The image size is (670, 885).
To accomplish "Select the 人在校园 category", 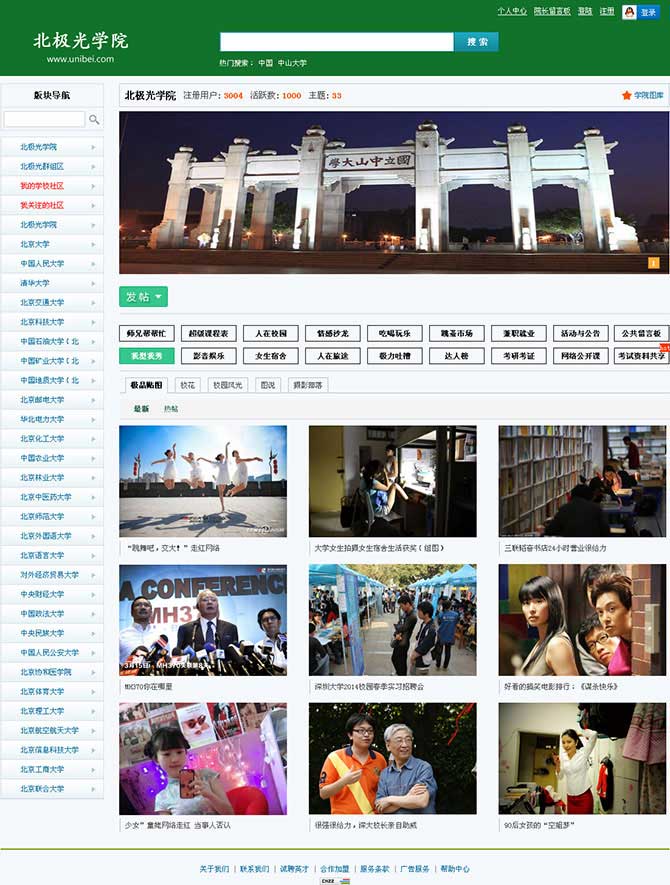I will click(x=271, y=333).
